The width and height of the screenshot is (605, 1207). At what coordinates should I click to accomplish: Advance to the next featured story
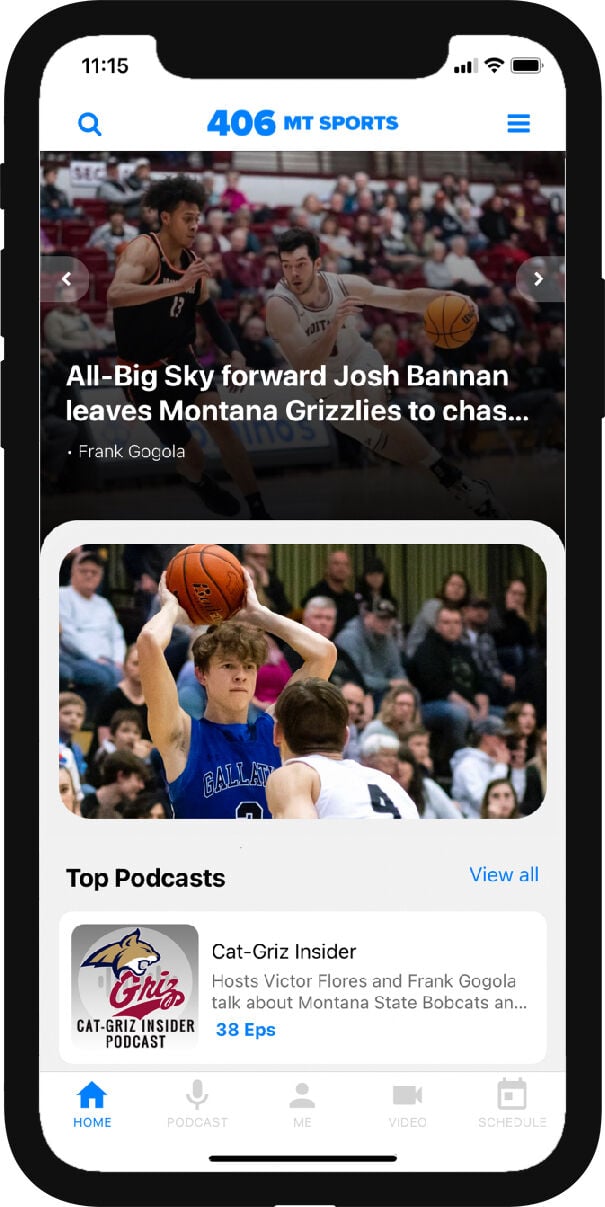click(x=538, y=279)
